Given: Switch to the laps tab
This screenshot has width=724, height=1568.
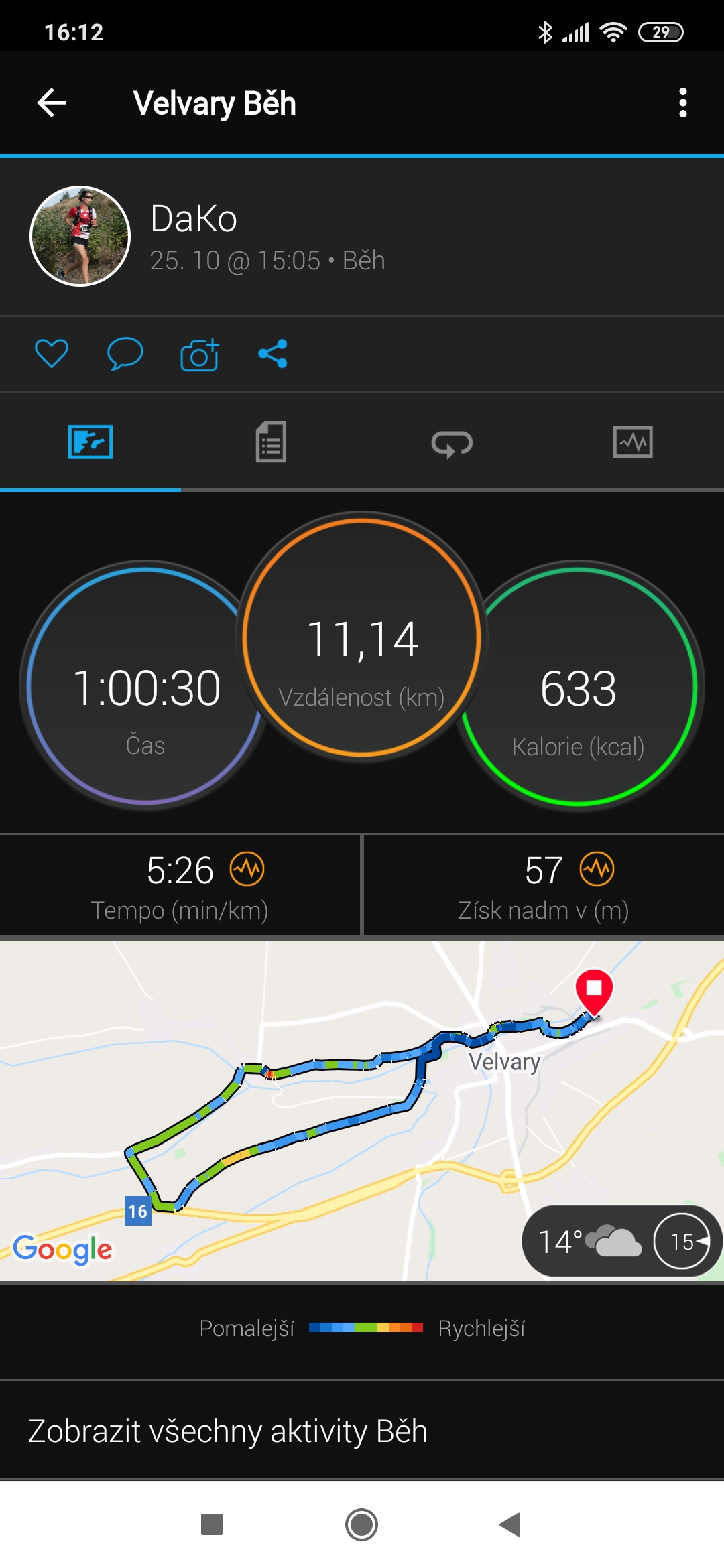Looking at the screenshot, I should (452, 443).
